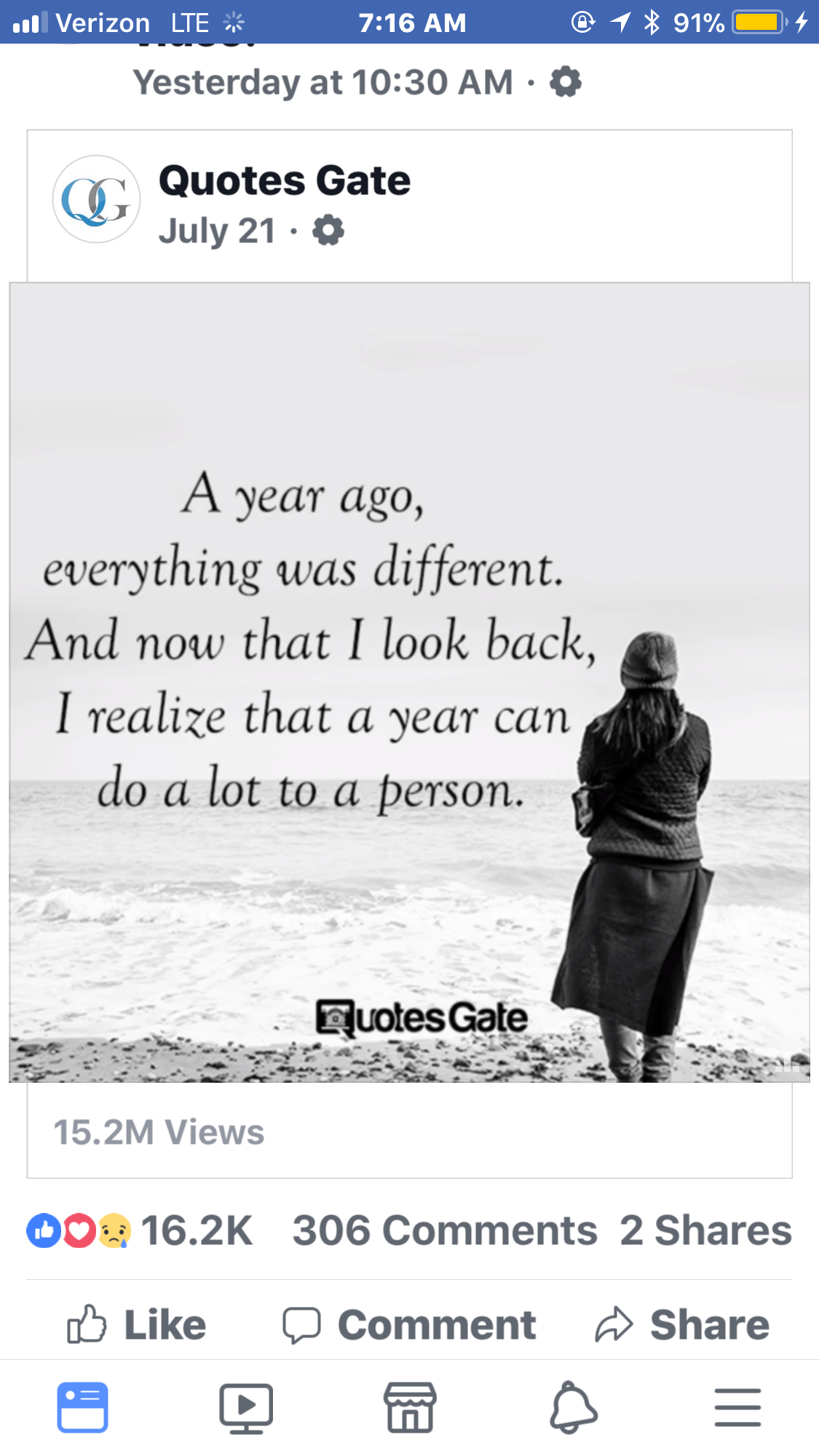Switch to the Watch video tab
Viewport: 819px width, 1456px height.
(246, 1407)
